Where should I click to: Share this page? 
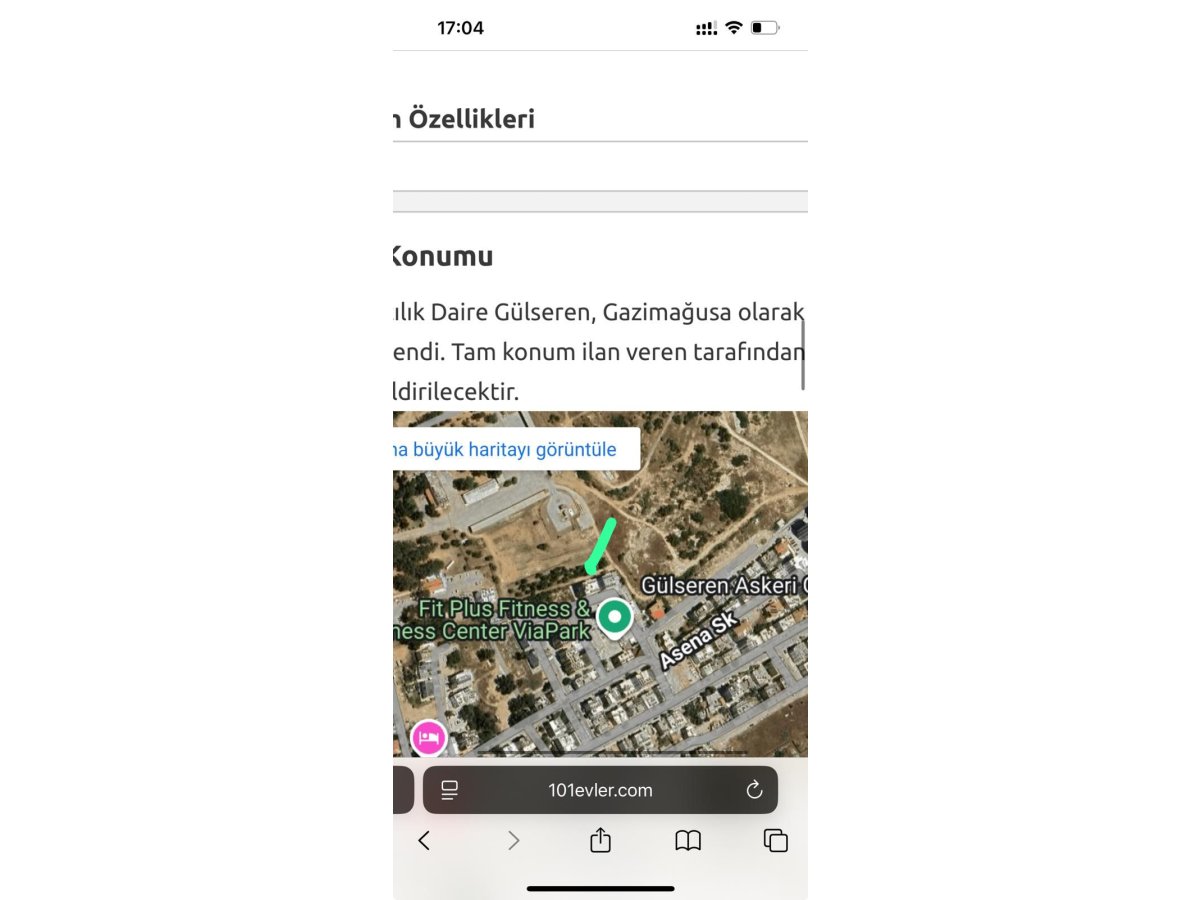point(600,841)
